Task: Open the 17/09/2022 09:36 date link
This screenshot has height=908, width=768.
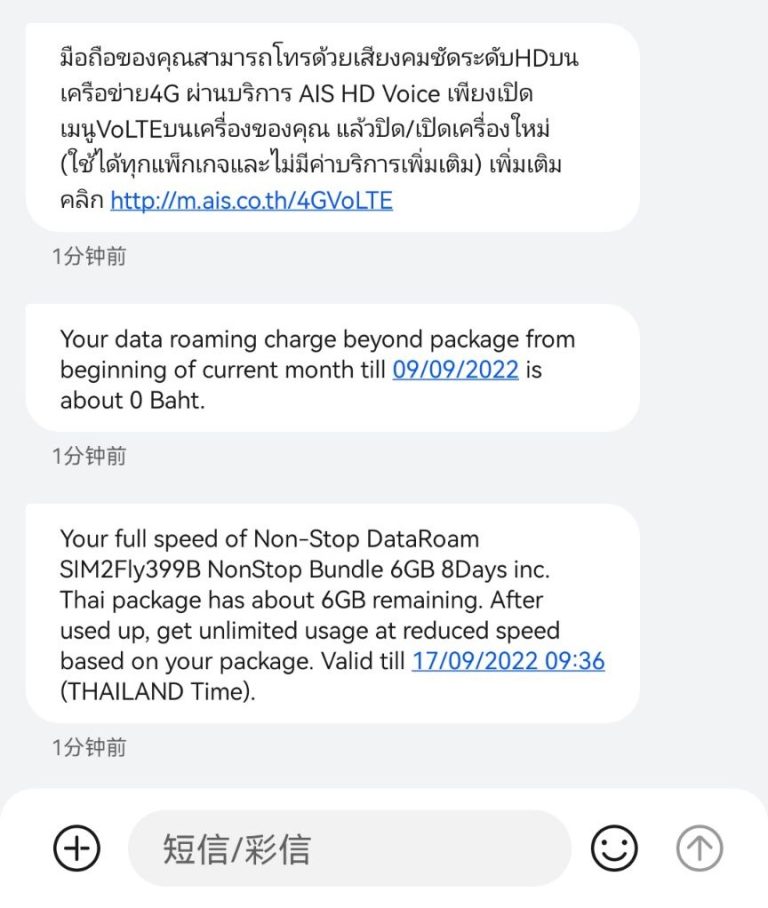Action: (508, 661)
